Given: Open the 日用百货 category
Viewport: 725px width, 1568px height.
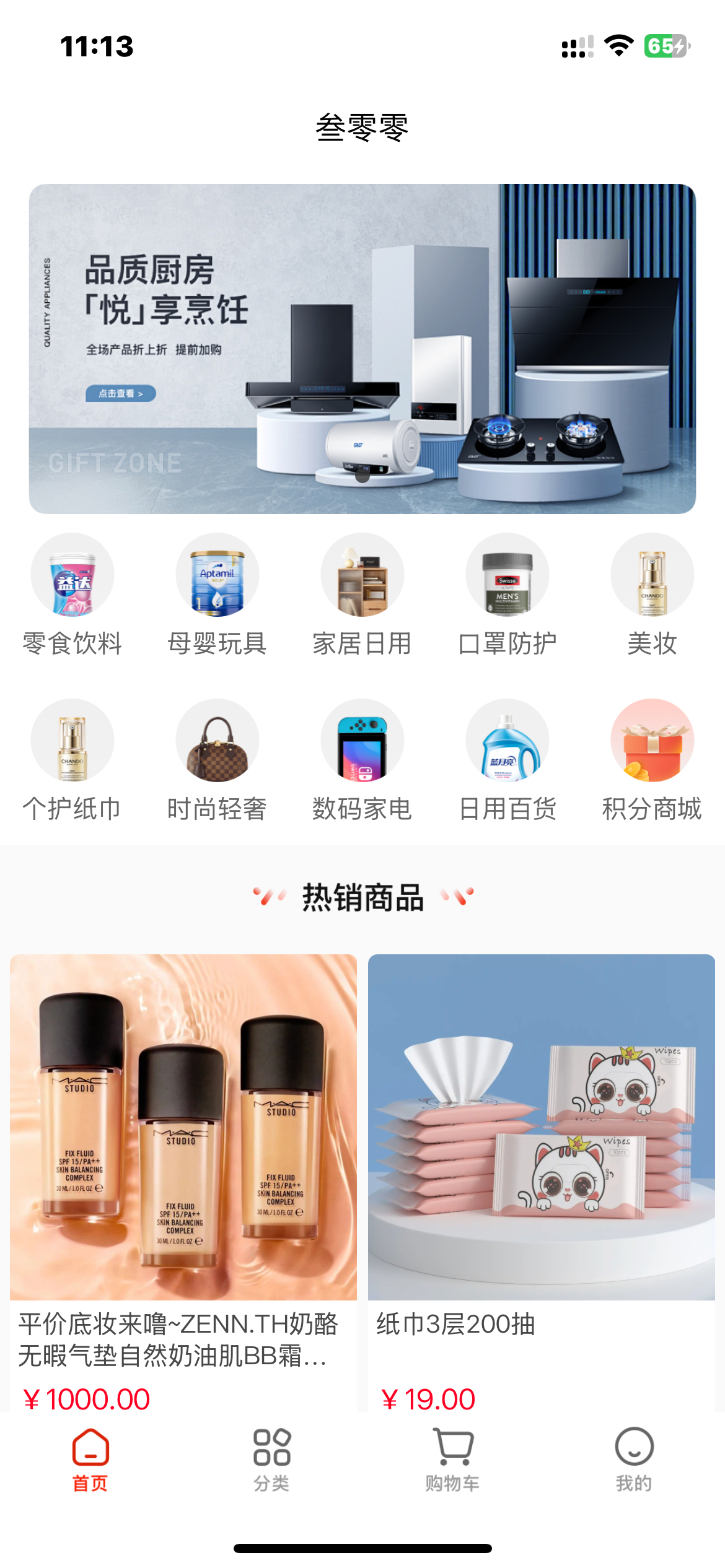Looking at the screenshot, I should point(507,760).
